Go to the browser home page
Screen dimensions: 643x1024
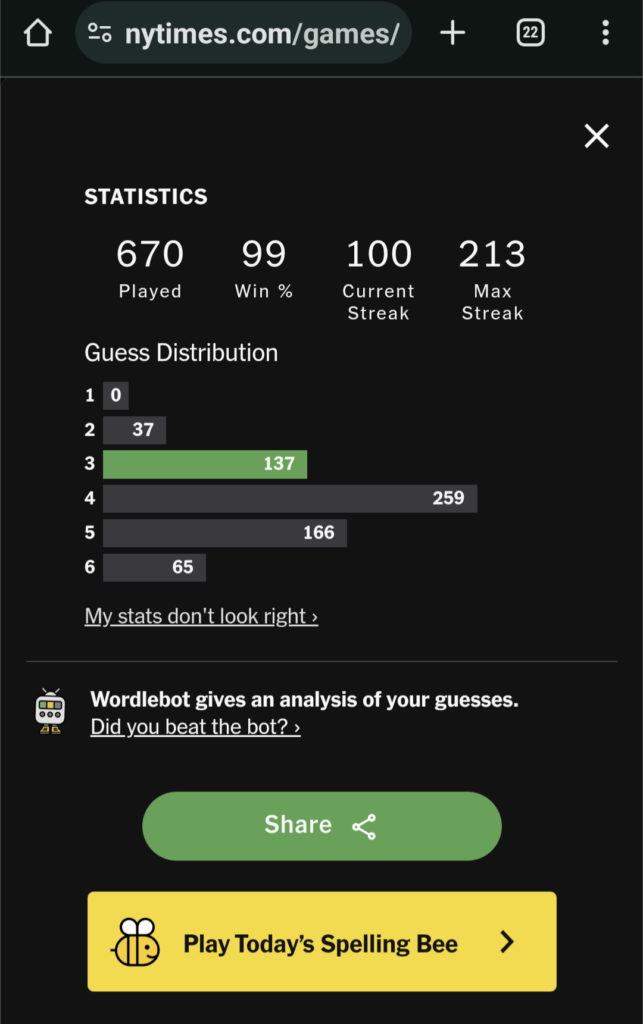37,33
